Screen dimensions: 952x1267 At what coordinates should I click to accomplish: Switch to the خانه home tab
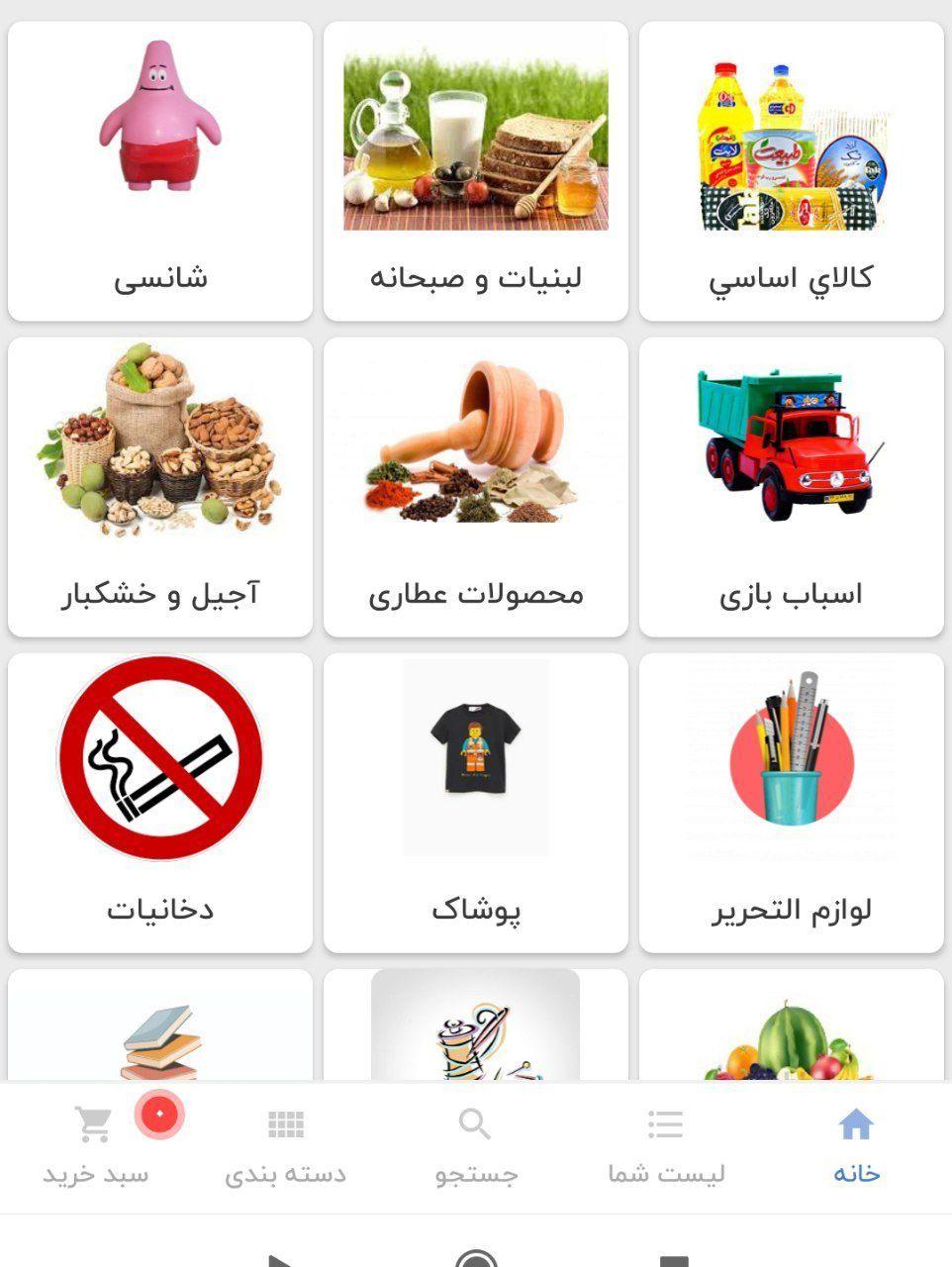[x=856, y=1146]
